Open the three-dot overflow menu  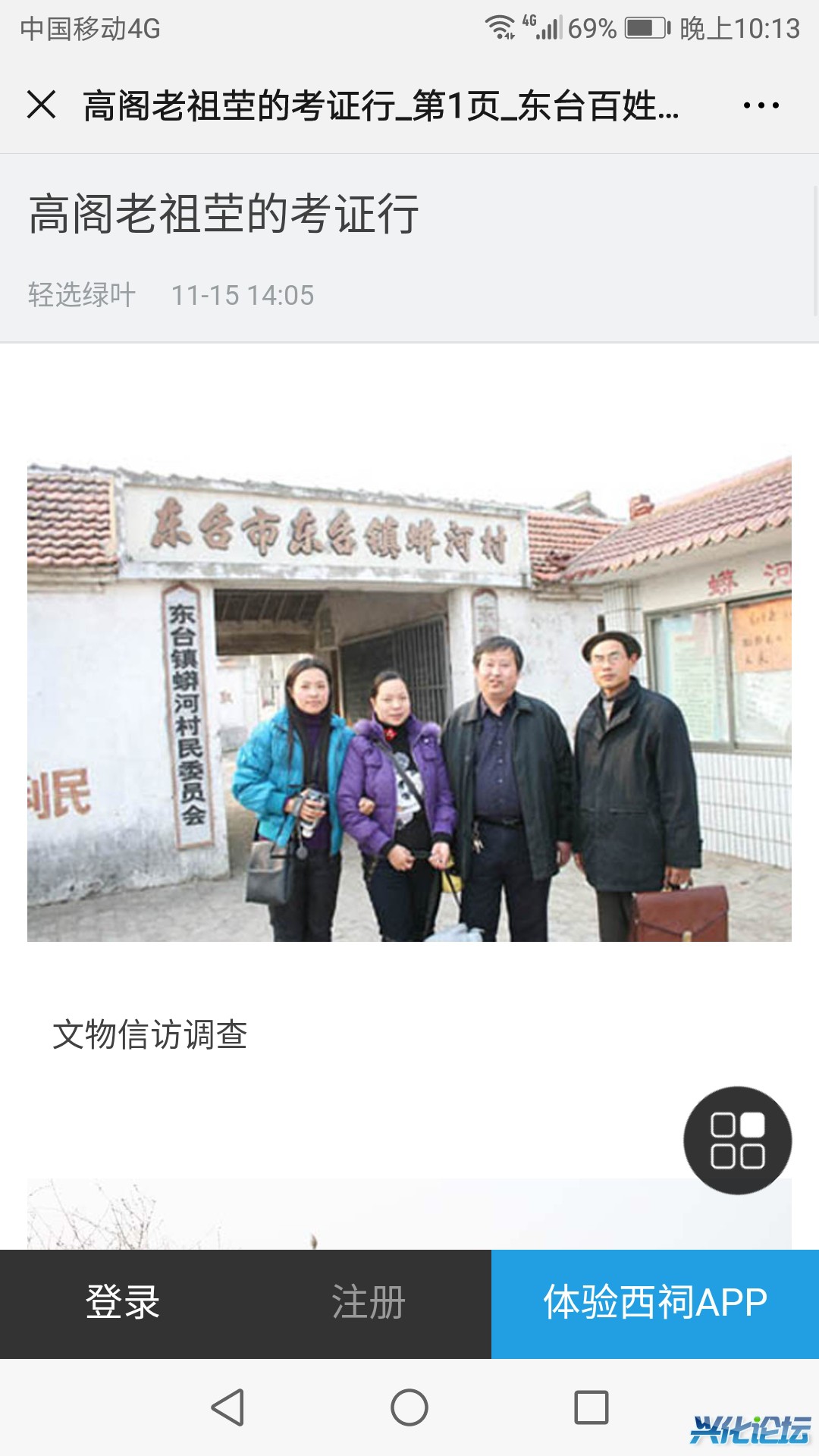click(761, 105)
